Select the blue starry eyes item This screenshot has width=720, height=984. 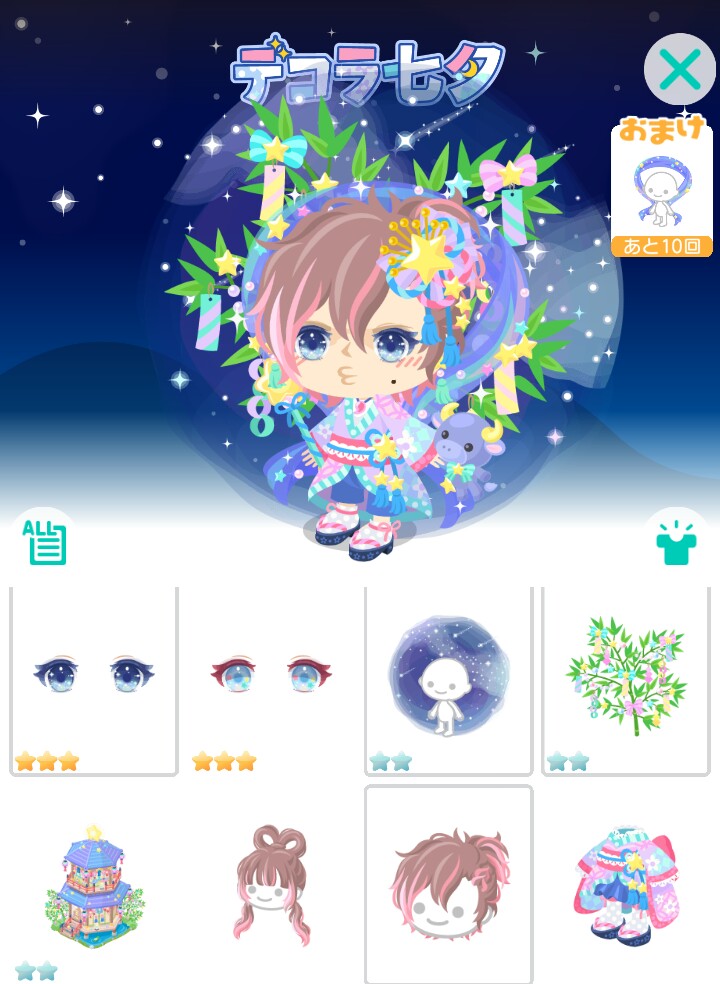point(94,680)
